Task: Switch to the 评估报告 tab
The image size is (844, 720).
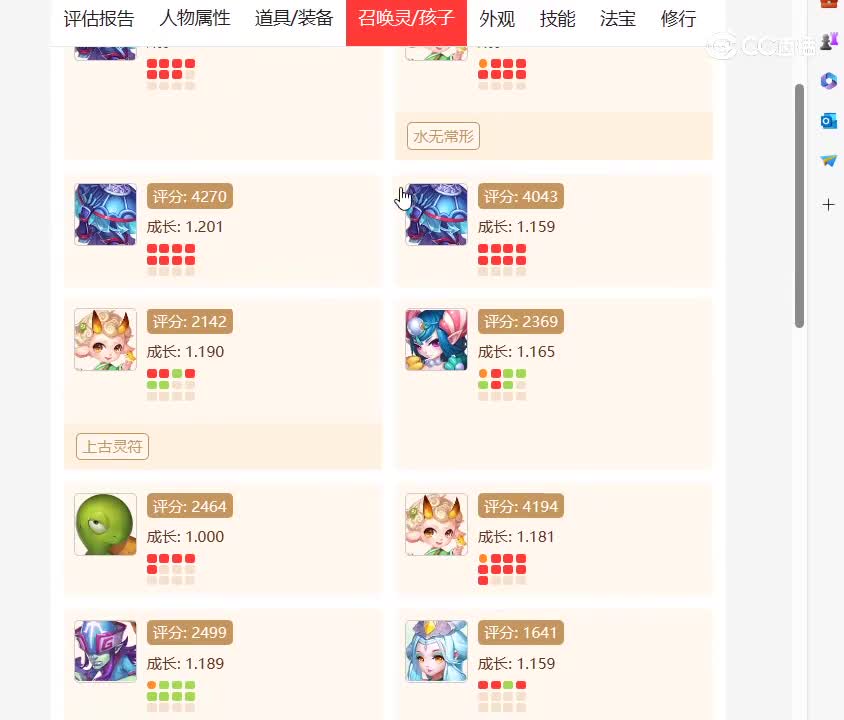Action: tap(99, 19)
